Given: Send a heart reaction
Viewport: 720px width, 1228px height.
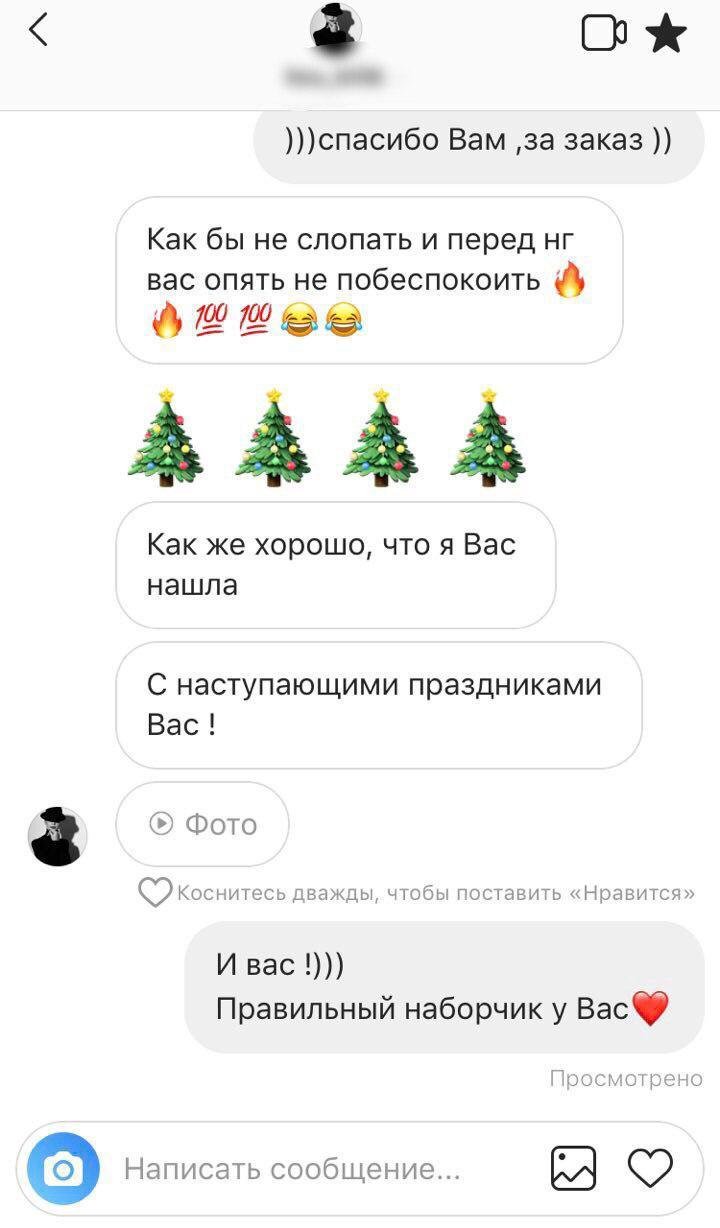Looking at the screenshot, I should tap(650, 1167).
